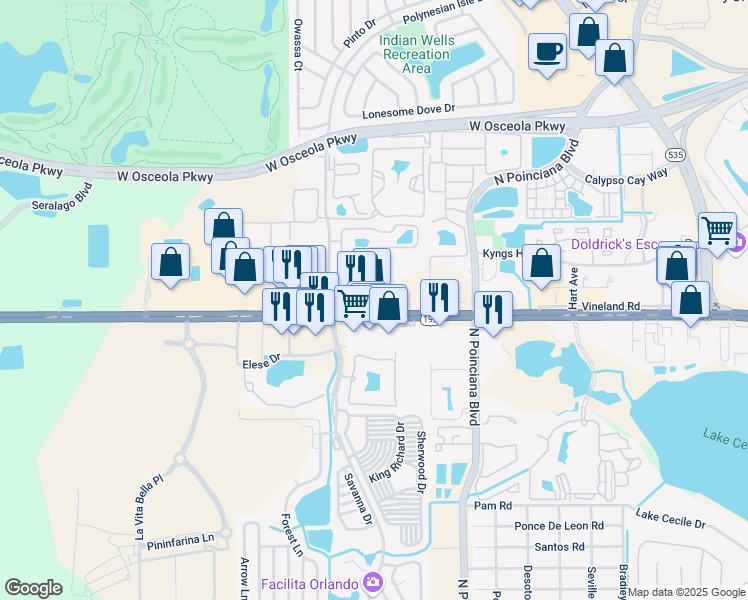
Task: Select the shopping cart marker beside Doldrick's
Action: pos(717,230)
